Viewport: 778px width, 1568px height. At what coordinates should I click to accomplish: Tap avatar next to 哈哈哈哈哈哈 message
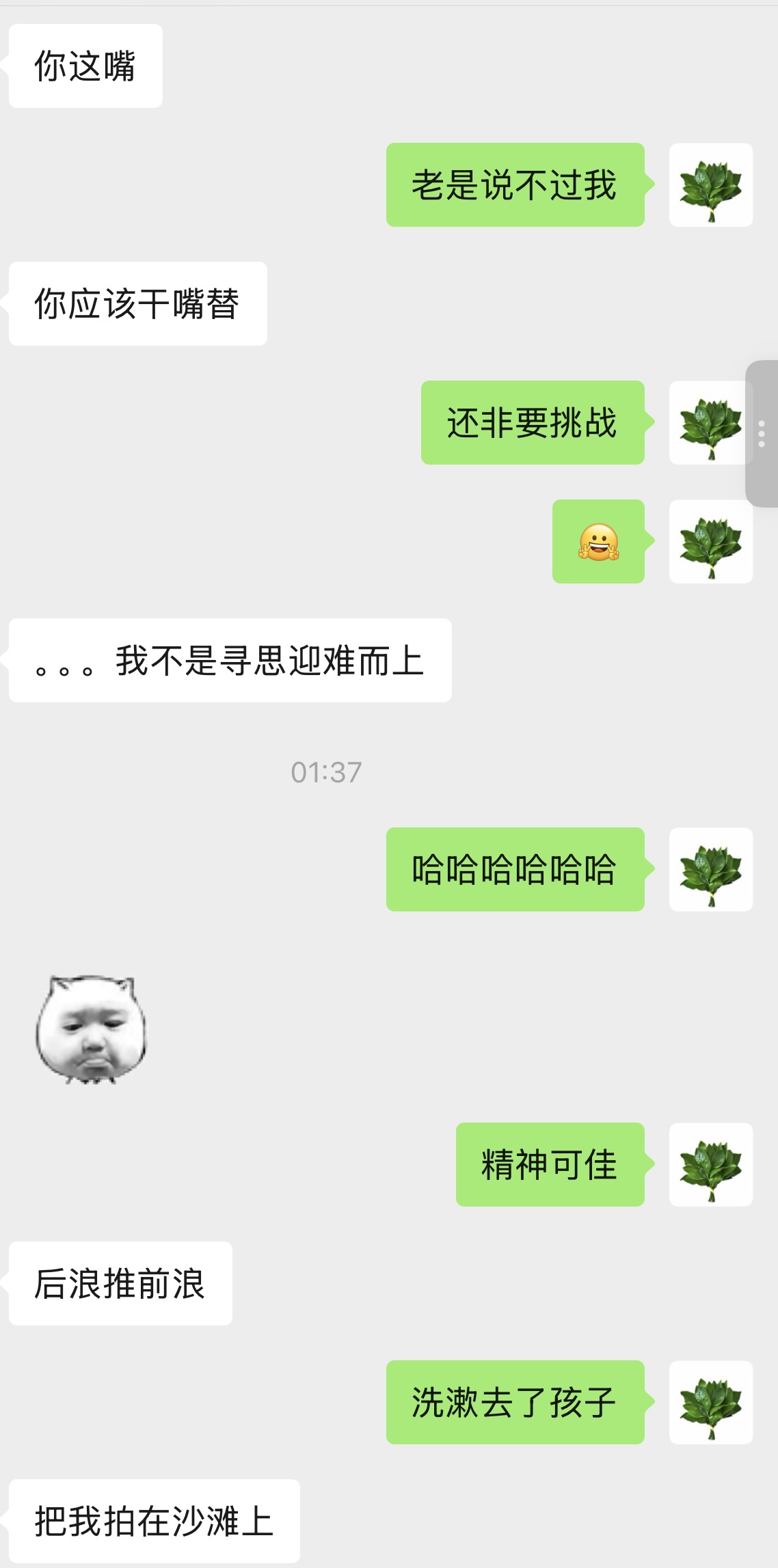tap(711, 869)
